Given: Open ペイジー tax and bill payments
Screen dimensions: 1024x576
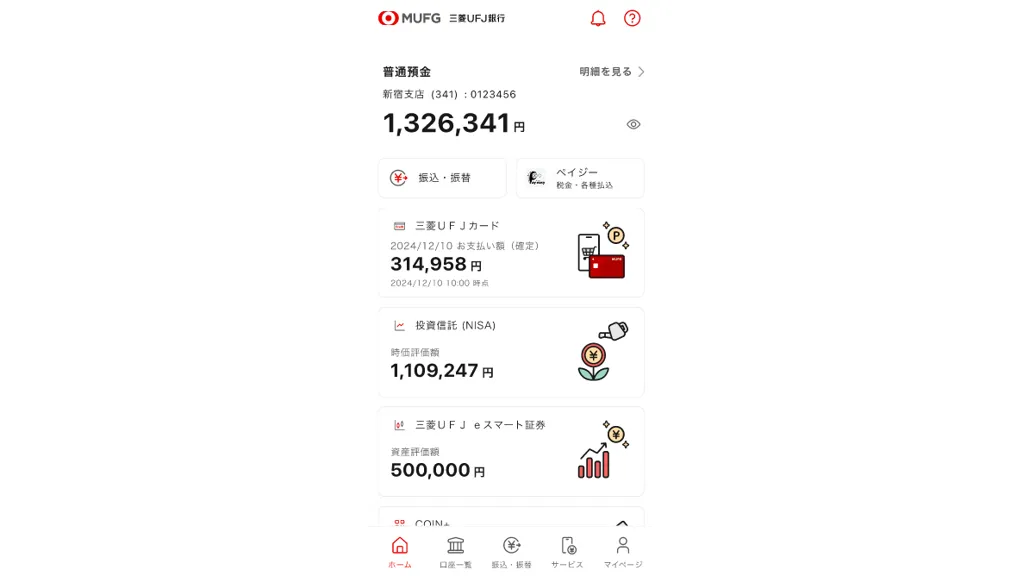Looking at the screenshot, I should (x=580, y=178).
